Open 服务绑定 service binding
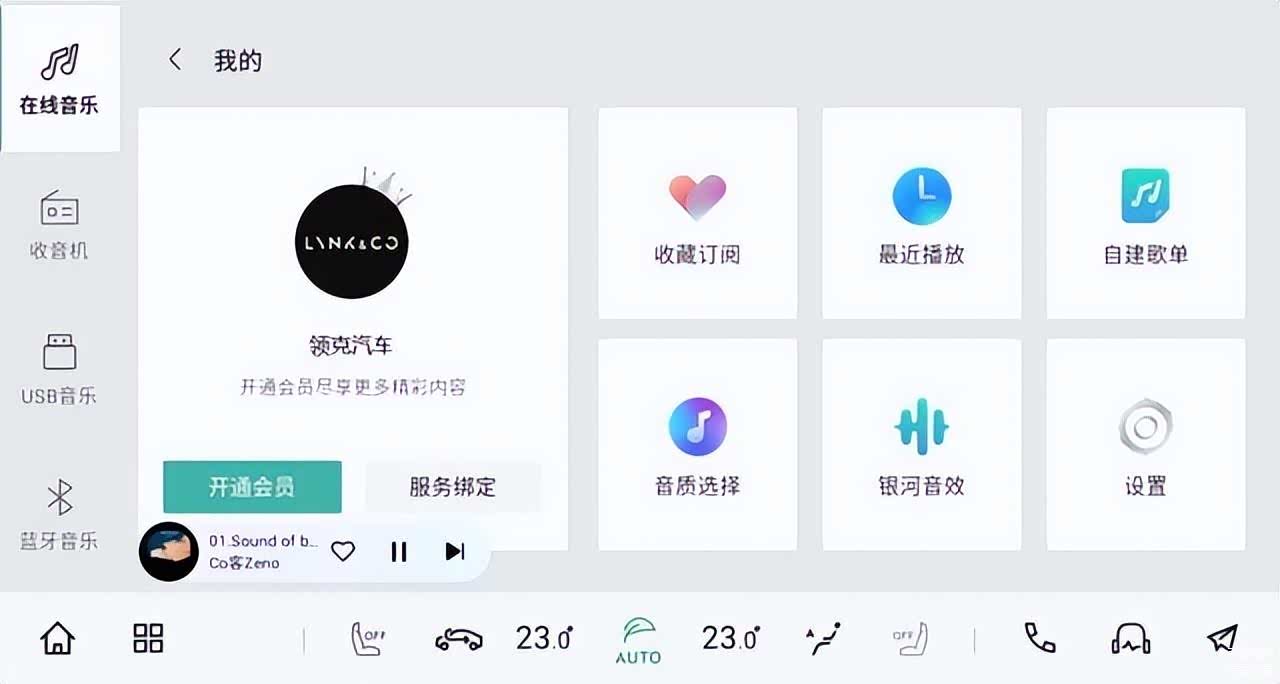Screen dimensions: 1280x684 pos(453,487)
